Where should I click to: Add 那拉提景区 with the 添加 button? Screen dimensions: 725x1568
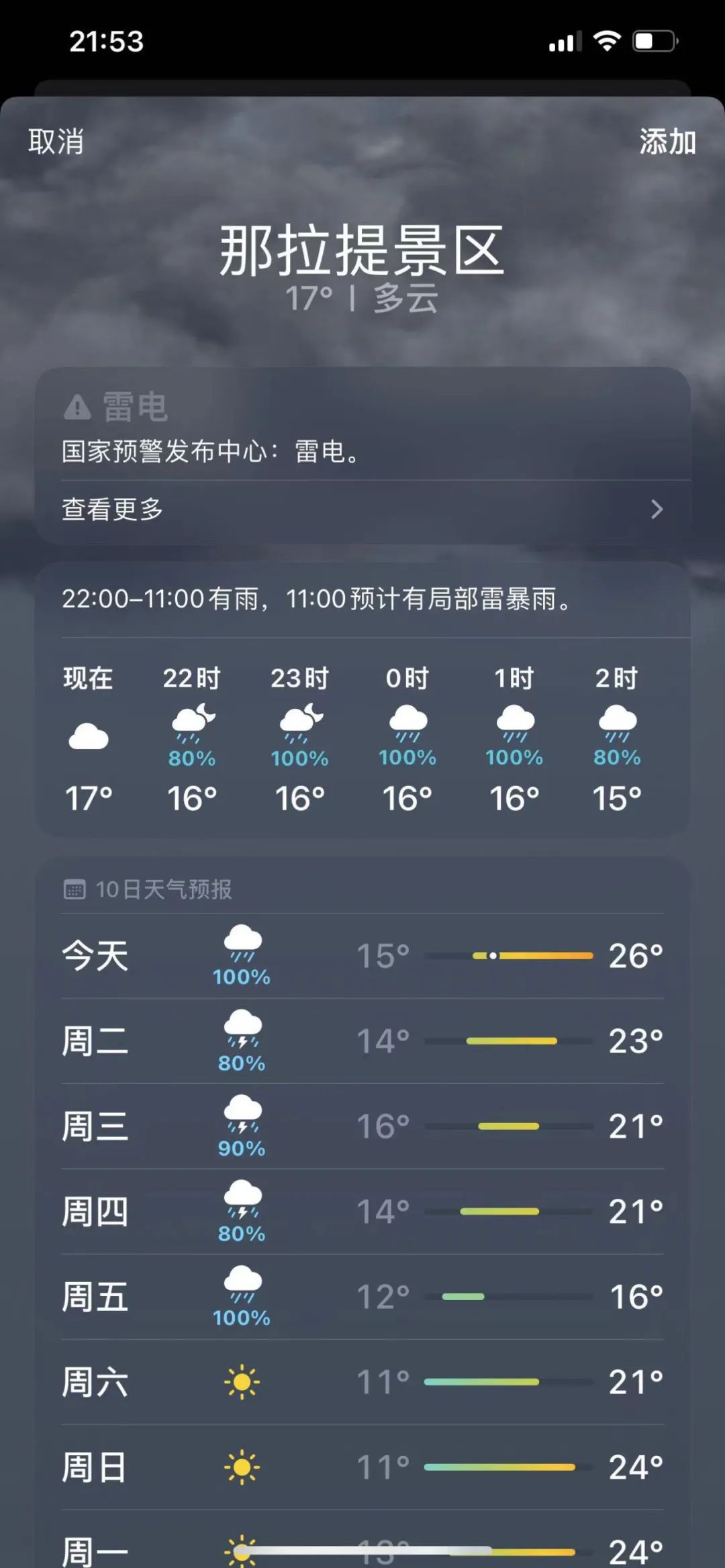[667, 142]
